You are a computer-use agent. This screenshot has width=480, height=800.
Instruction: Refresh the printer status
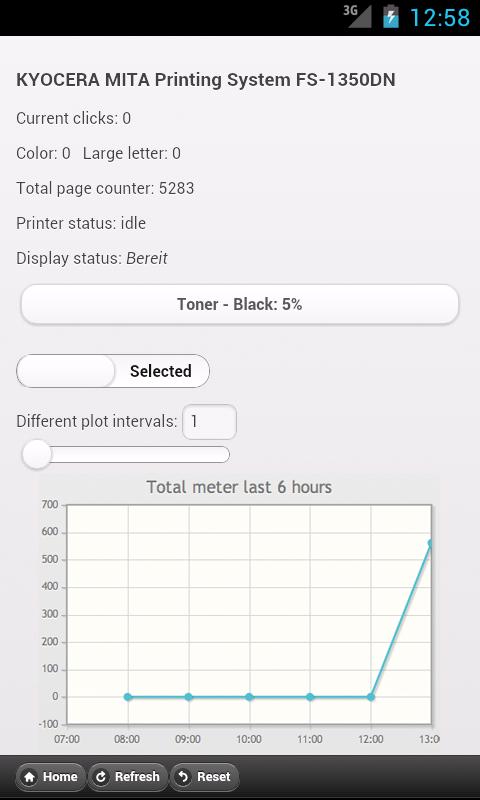[128, 777]
